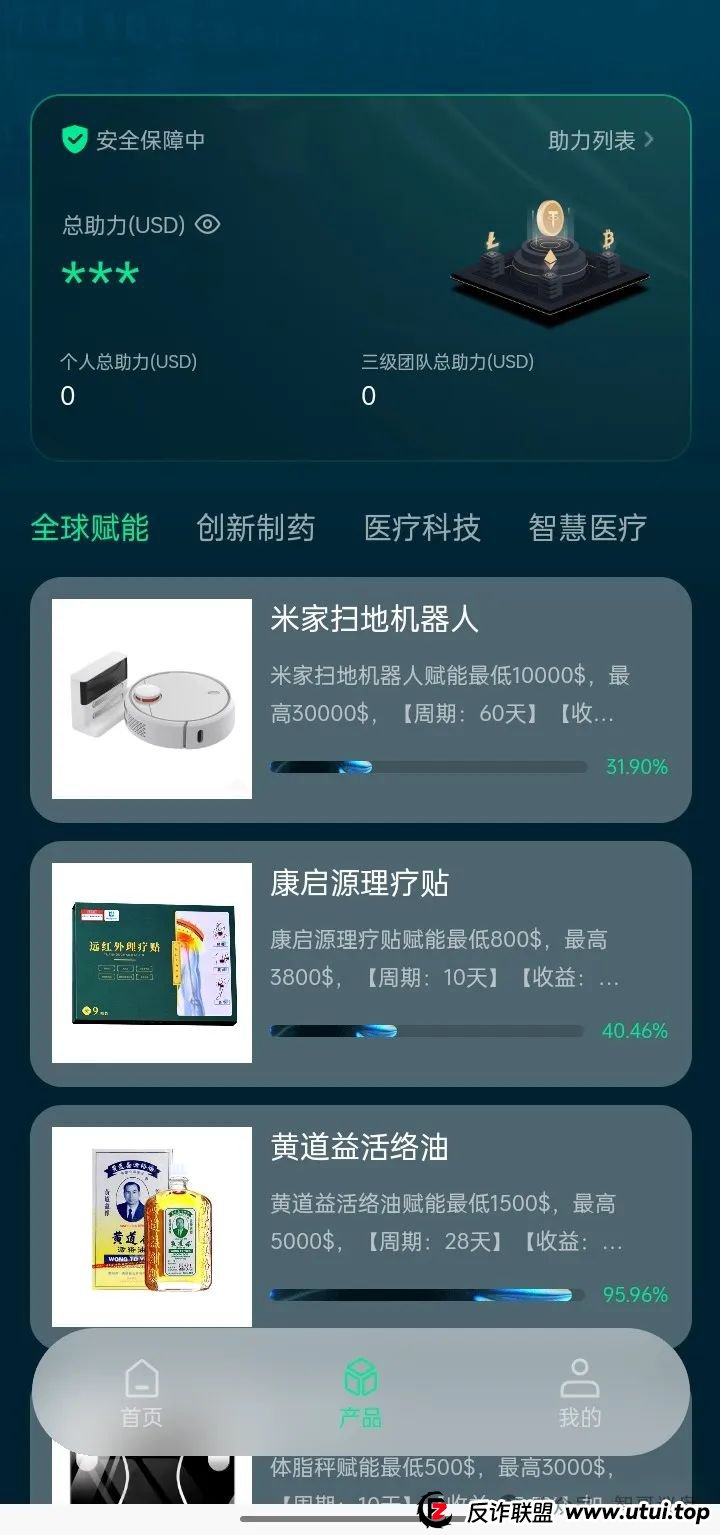
Task: Open the 首页 home icon in bottom navigation
Action: click(x=141, y=1379)
